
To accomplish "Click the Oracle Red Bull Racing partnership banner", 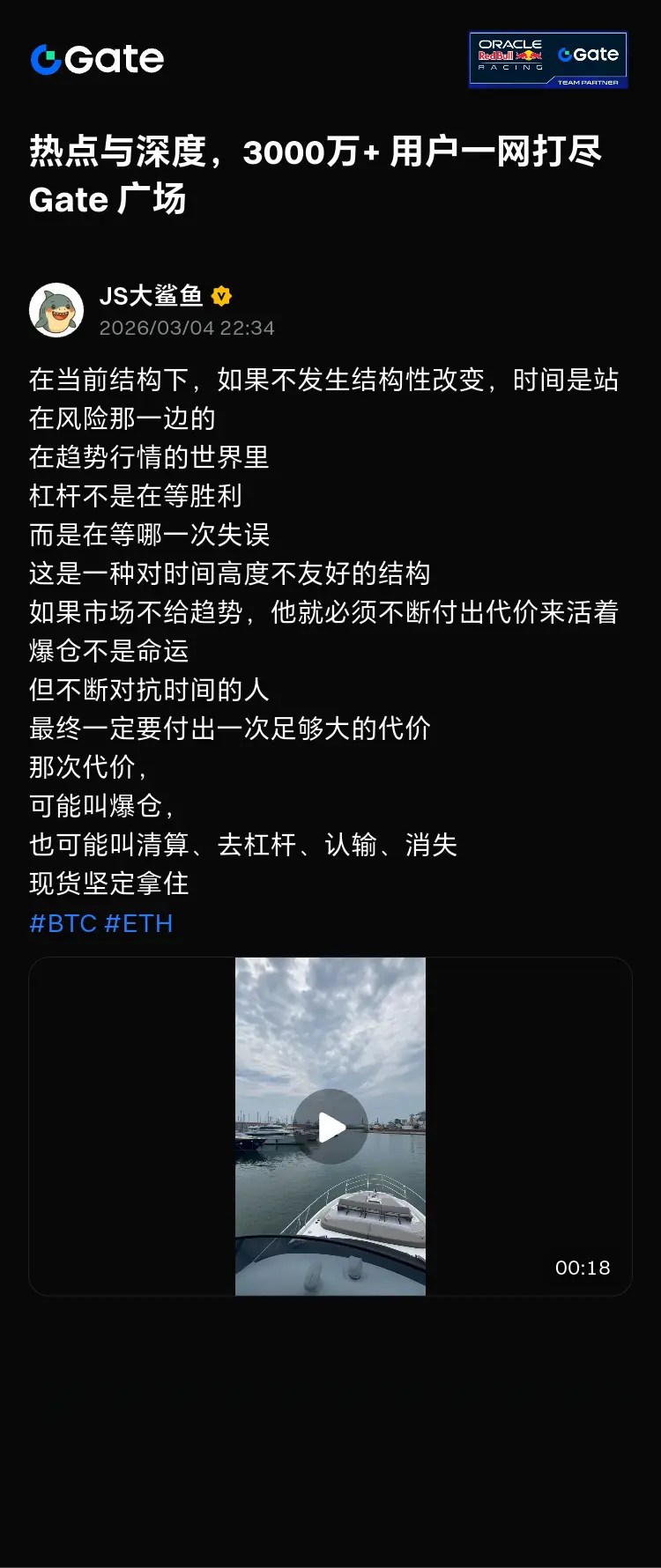I will 548,57.
